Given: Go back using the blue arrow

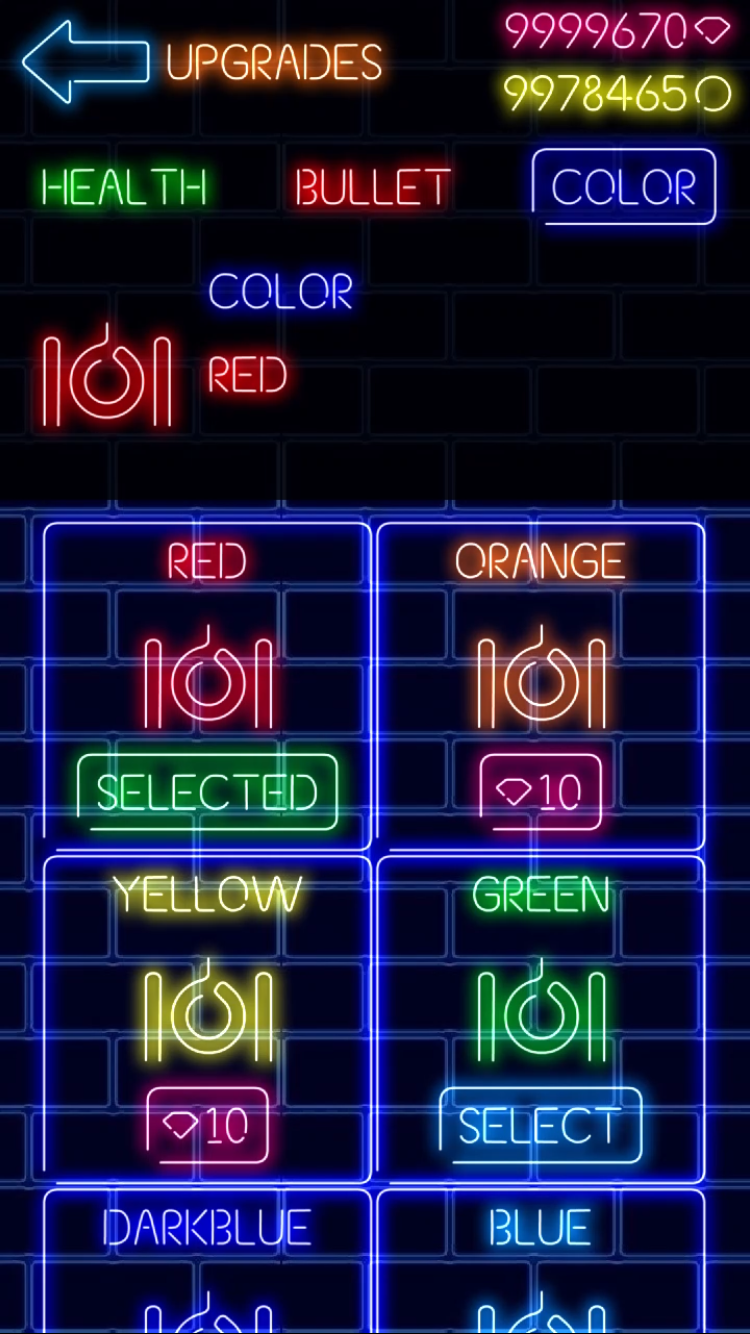Looking at the screenshot, I should click(x=84, y=62).
